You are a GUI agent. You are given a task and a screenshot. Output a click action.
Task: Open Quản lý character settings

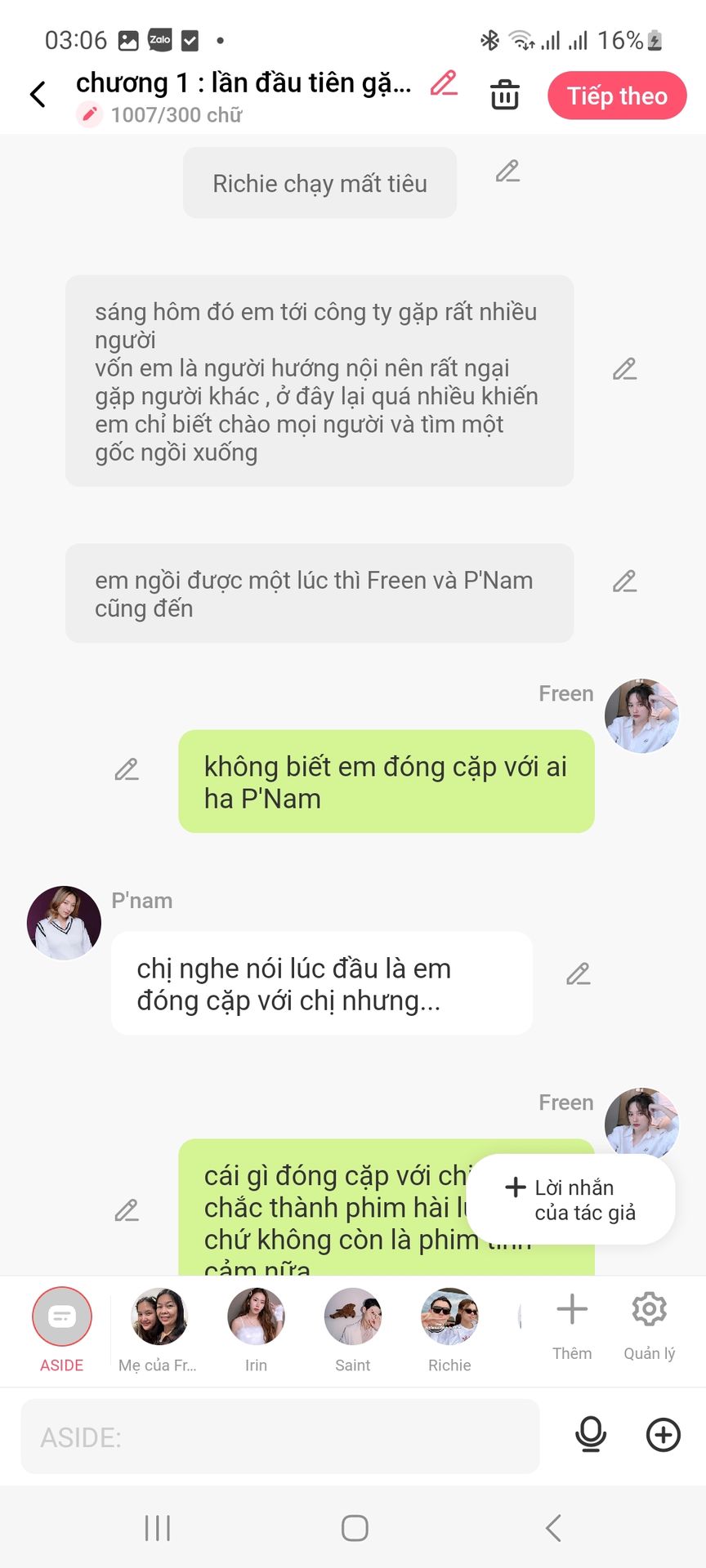pos(650,1326)
